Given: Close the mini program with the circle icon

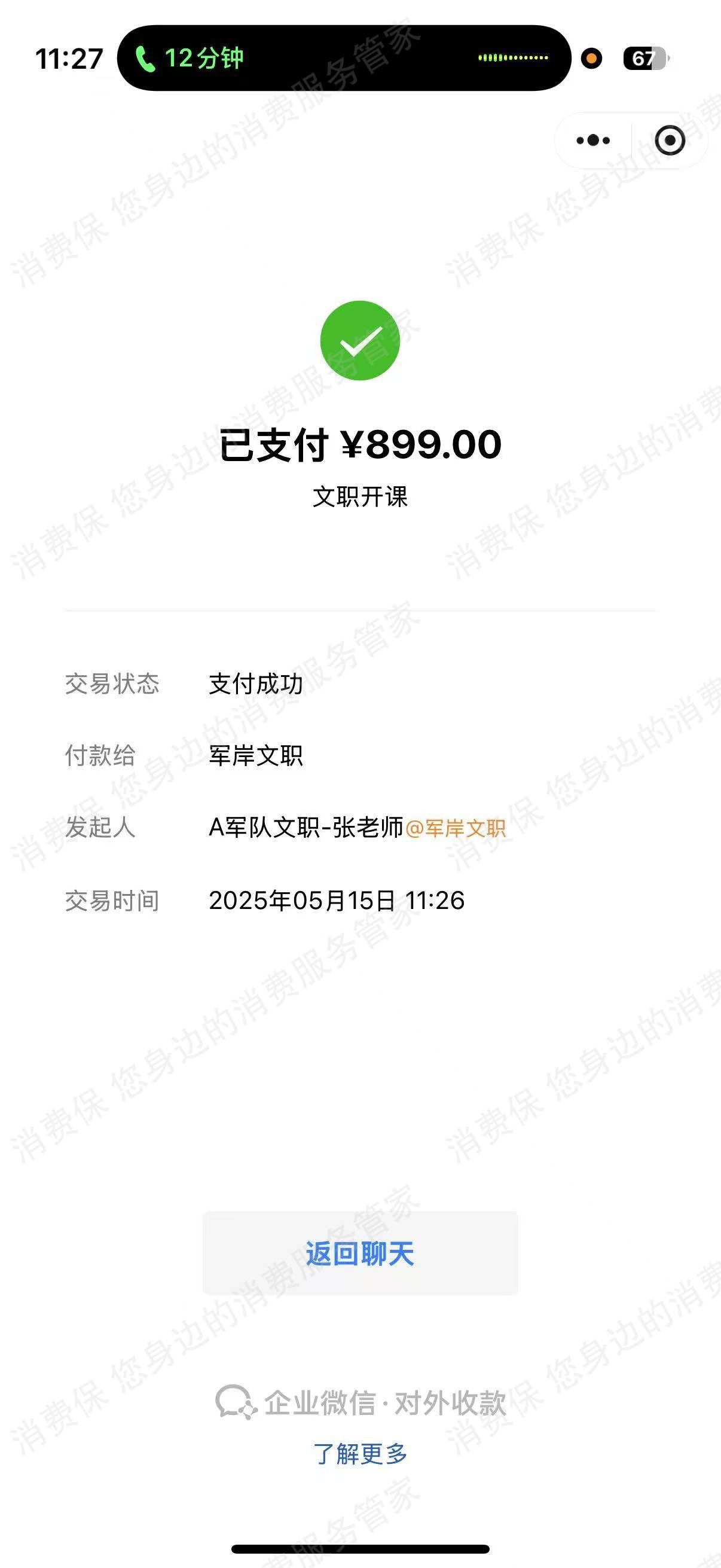Looking at the screenshot, I should click(670, 141).
